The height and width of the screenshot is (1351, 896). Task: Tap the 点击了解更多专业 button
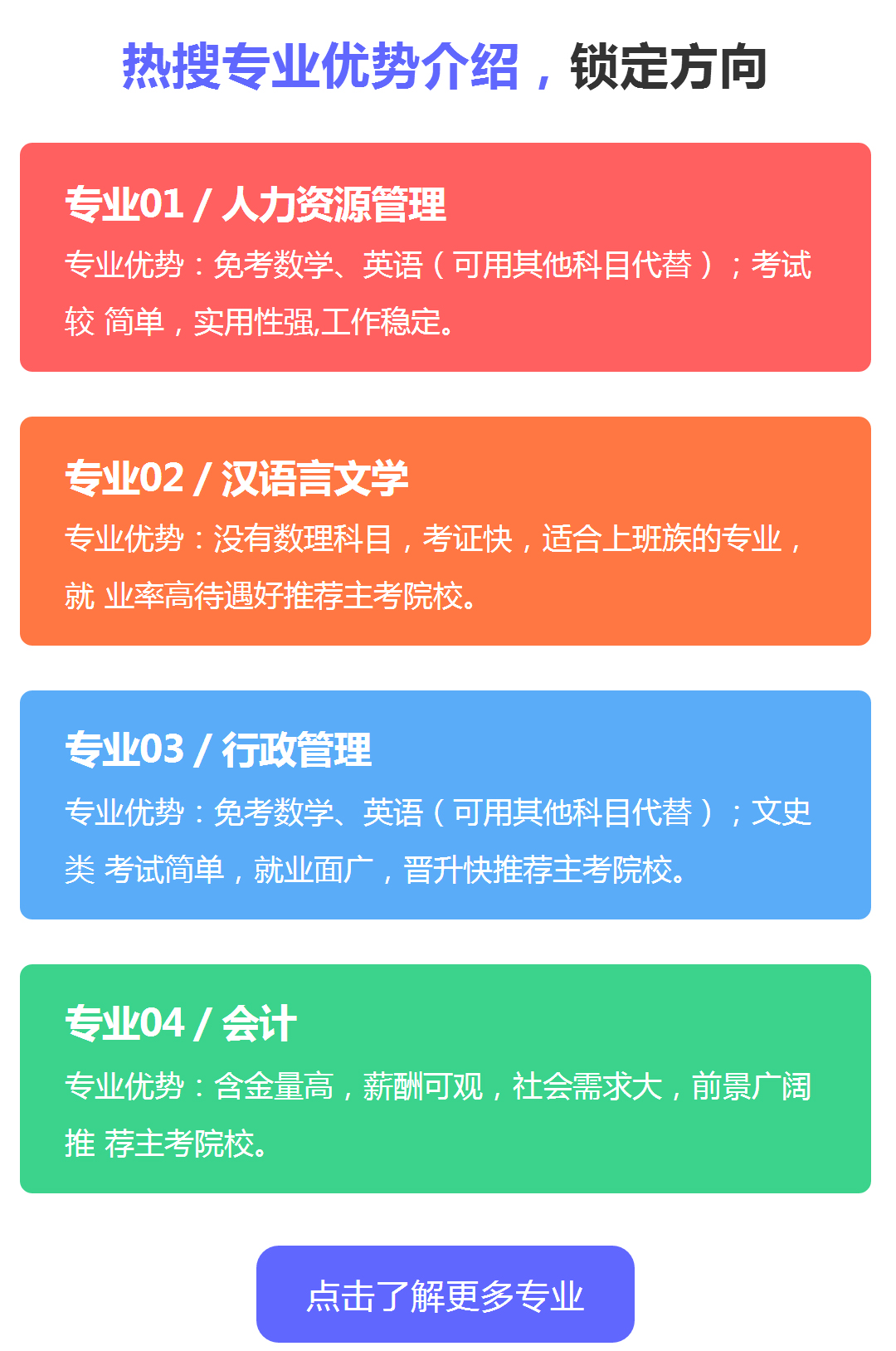446,1294
